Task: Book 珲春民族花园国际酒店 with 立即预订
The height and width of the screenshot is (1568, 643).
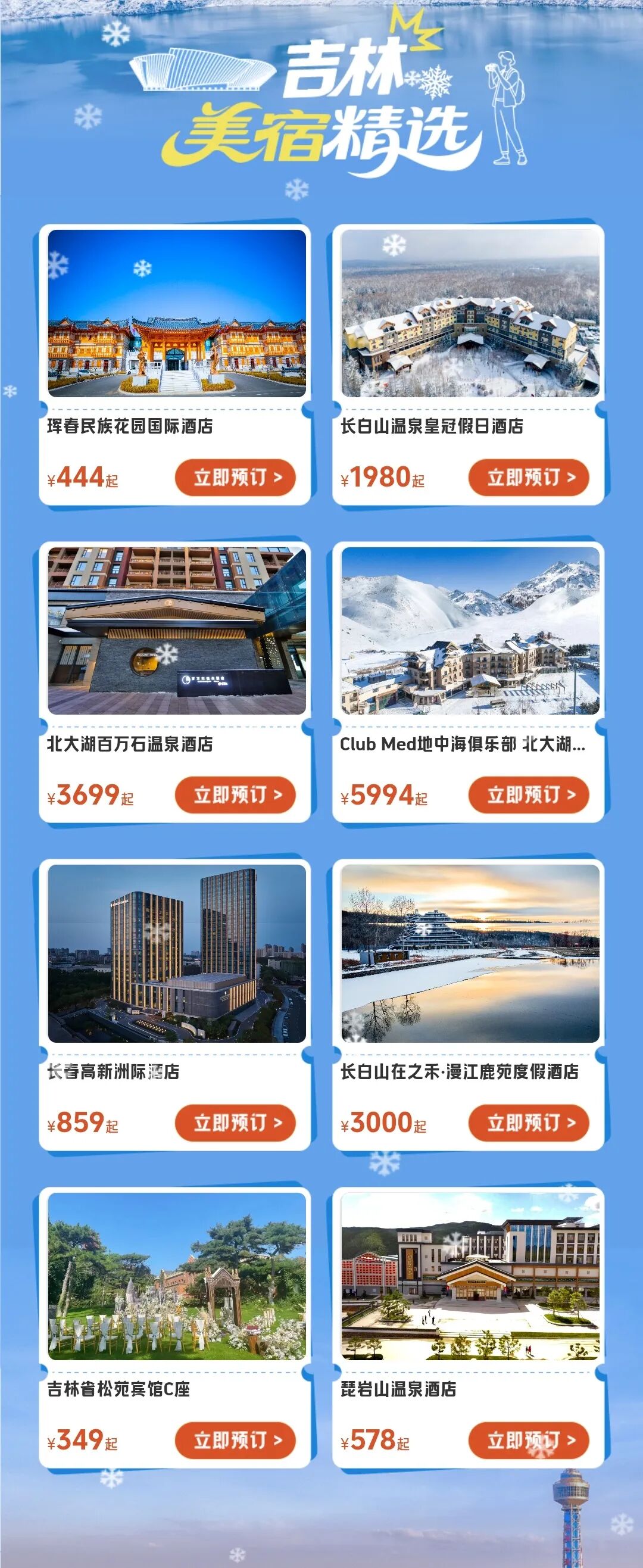Action: click(x=235, y=477)
